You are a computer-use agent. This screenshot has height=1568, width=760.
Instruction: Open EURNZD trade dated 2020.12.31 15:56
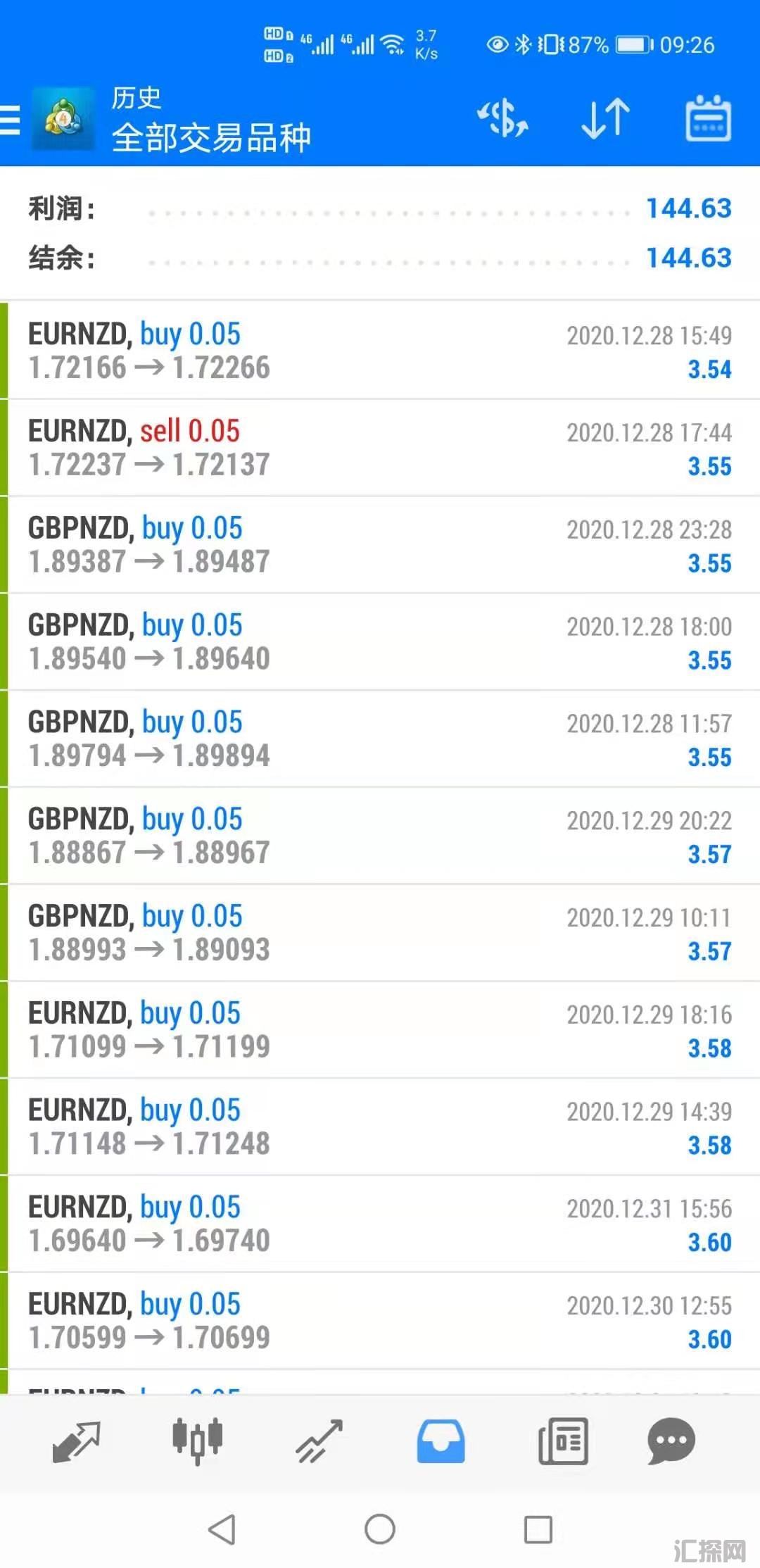380,1224
